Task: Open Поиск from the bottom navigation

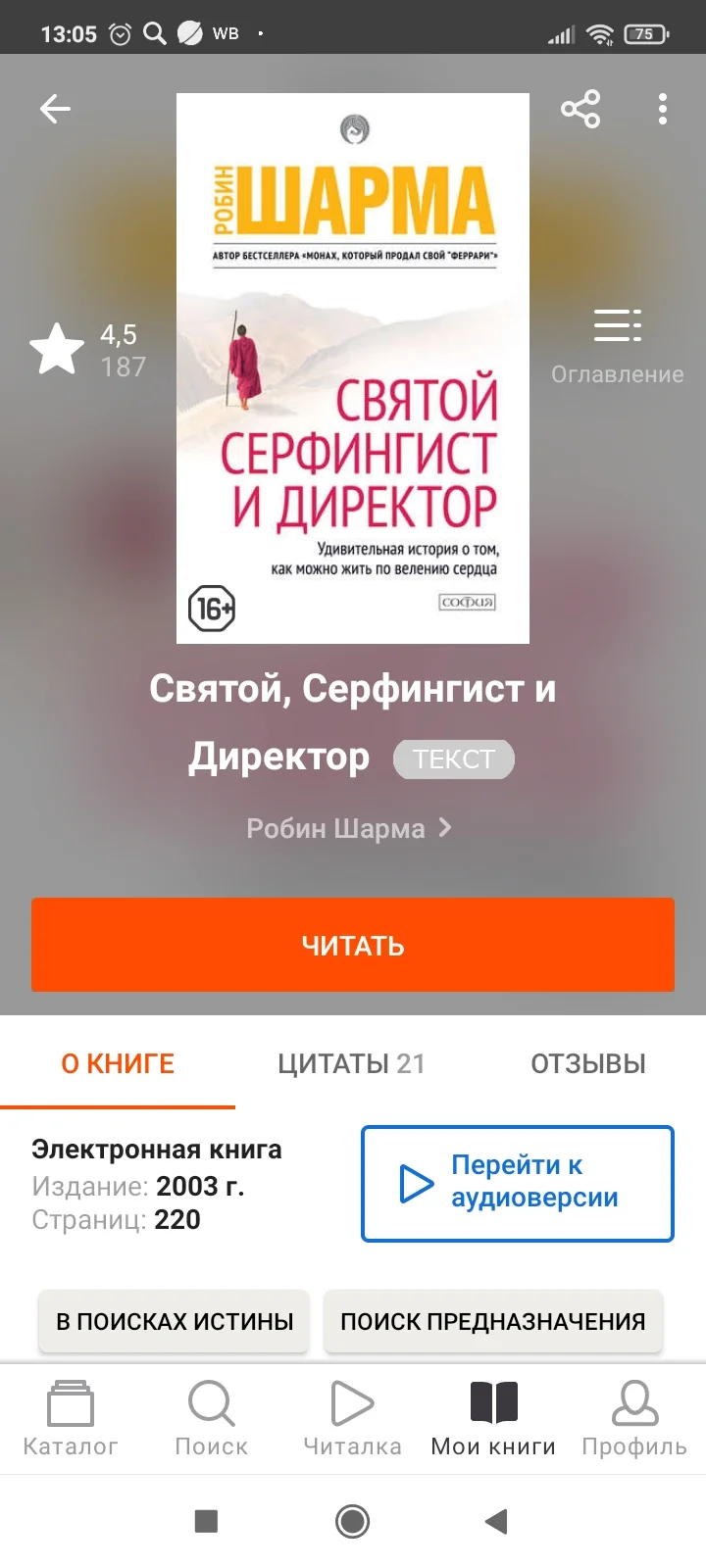Action: click(211, 1416)
